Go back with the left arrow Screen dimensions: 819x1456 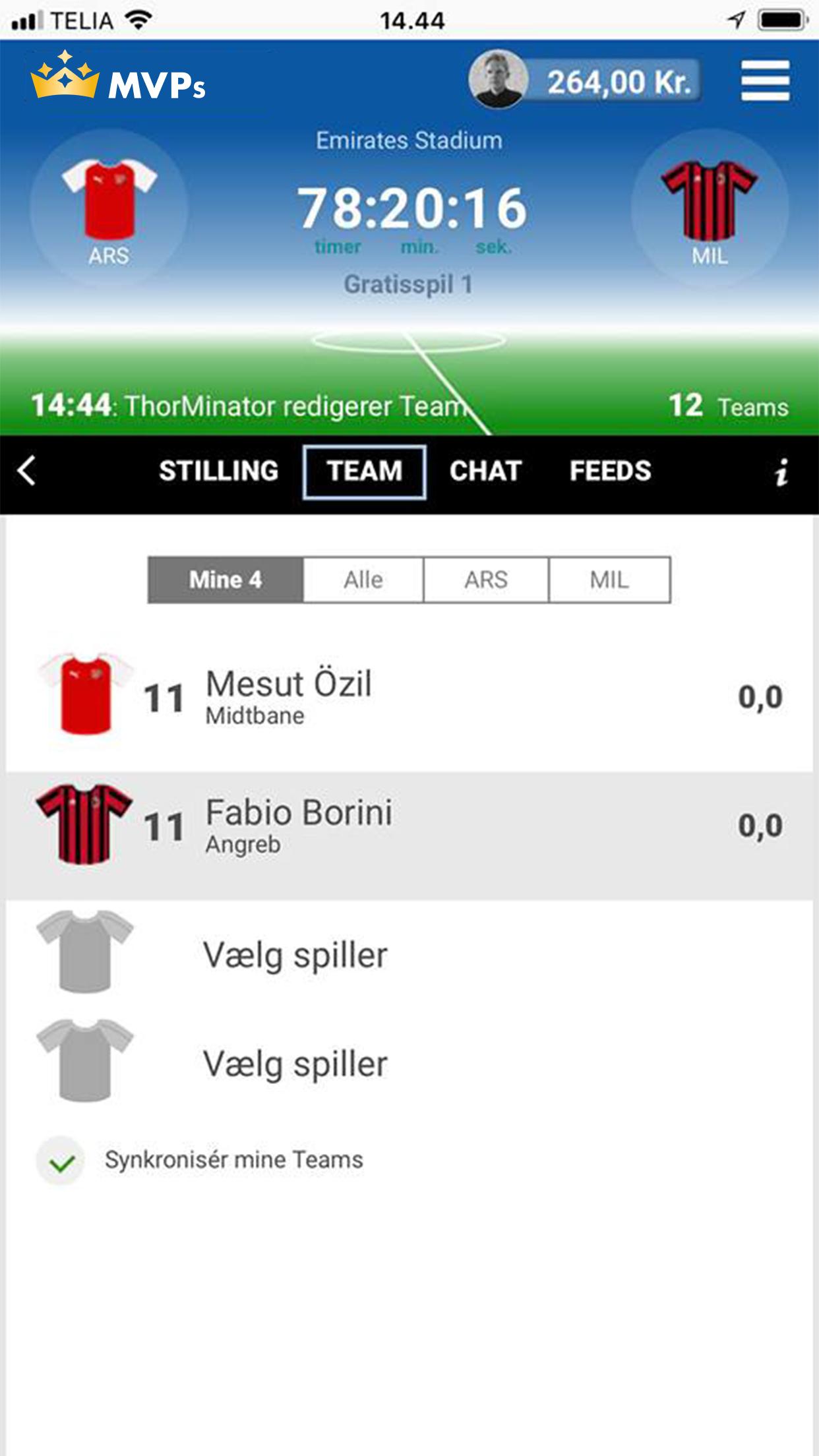pos(27,471)
